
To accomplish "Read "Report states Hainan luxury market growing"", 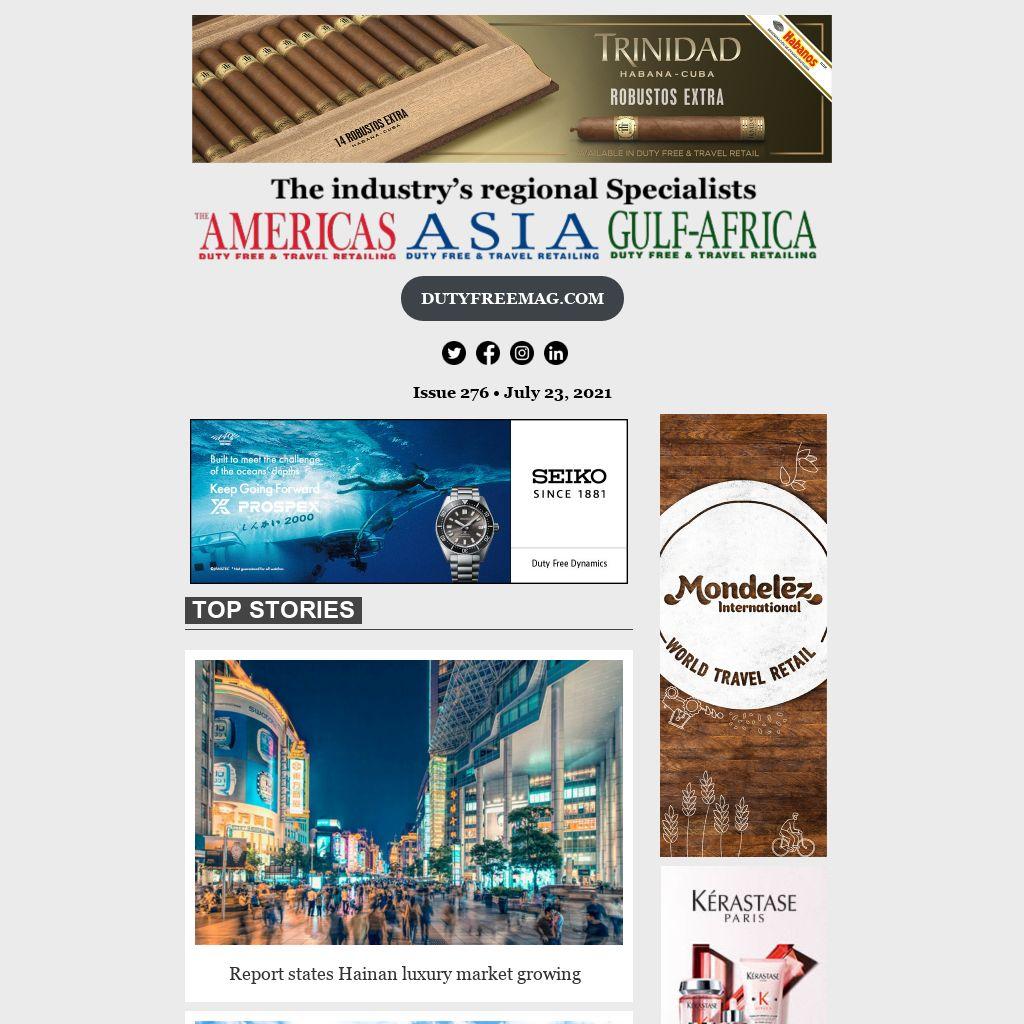I will point(405,974).
